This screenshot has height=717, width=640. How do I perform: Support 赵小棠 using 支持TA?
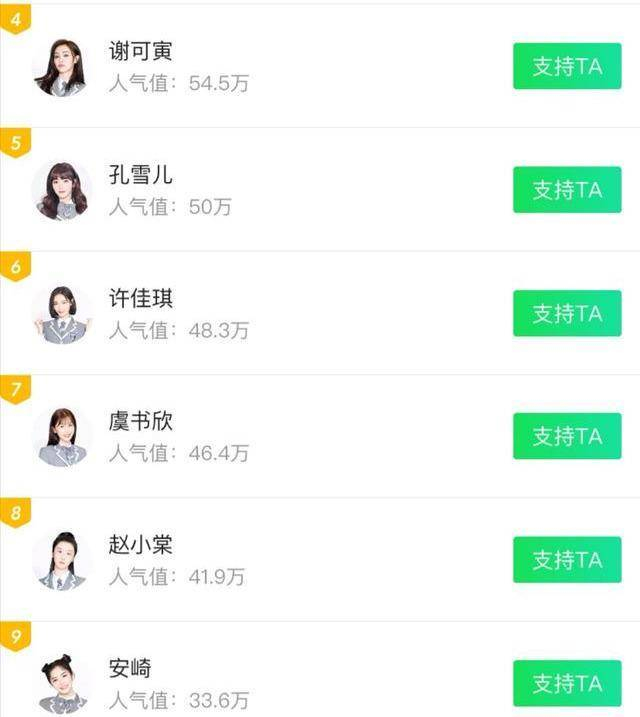click(567, 560)
